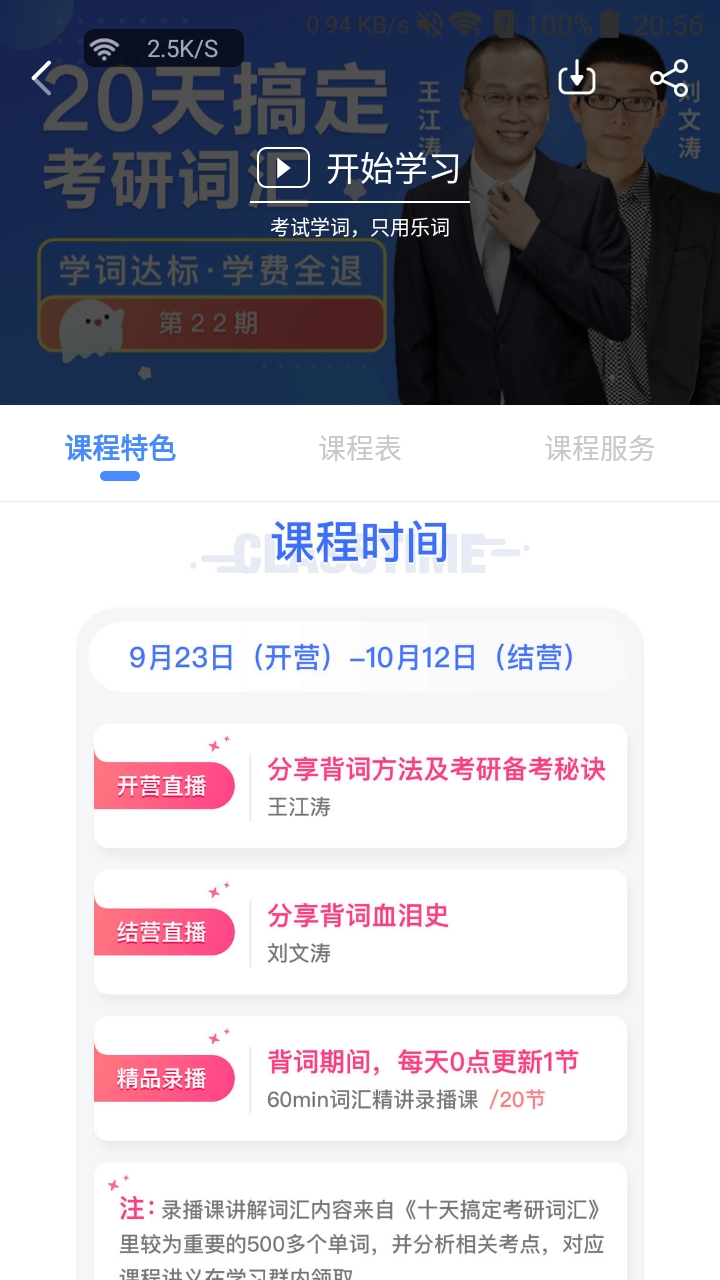This screenshot has width=720, height=1280.
Task: Go back using the arrow icon
Action: (42, 78)
